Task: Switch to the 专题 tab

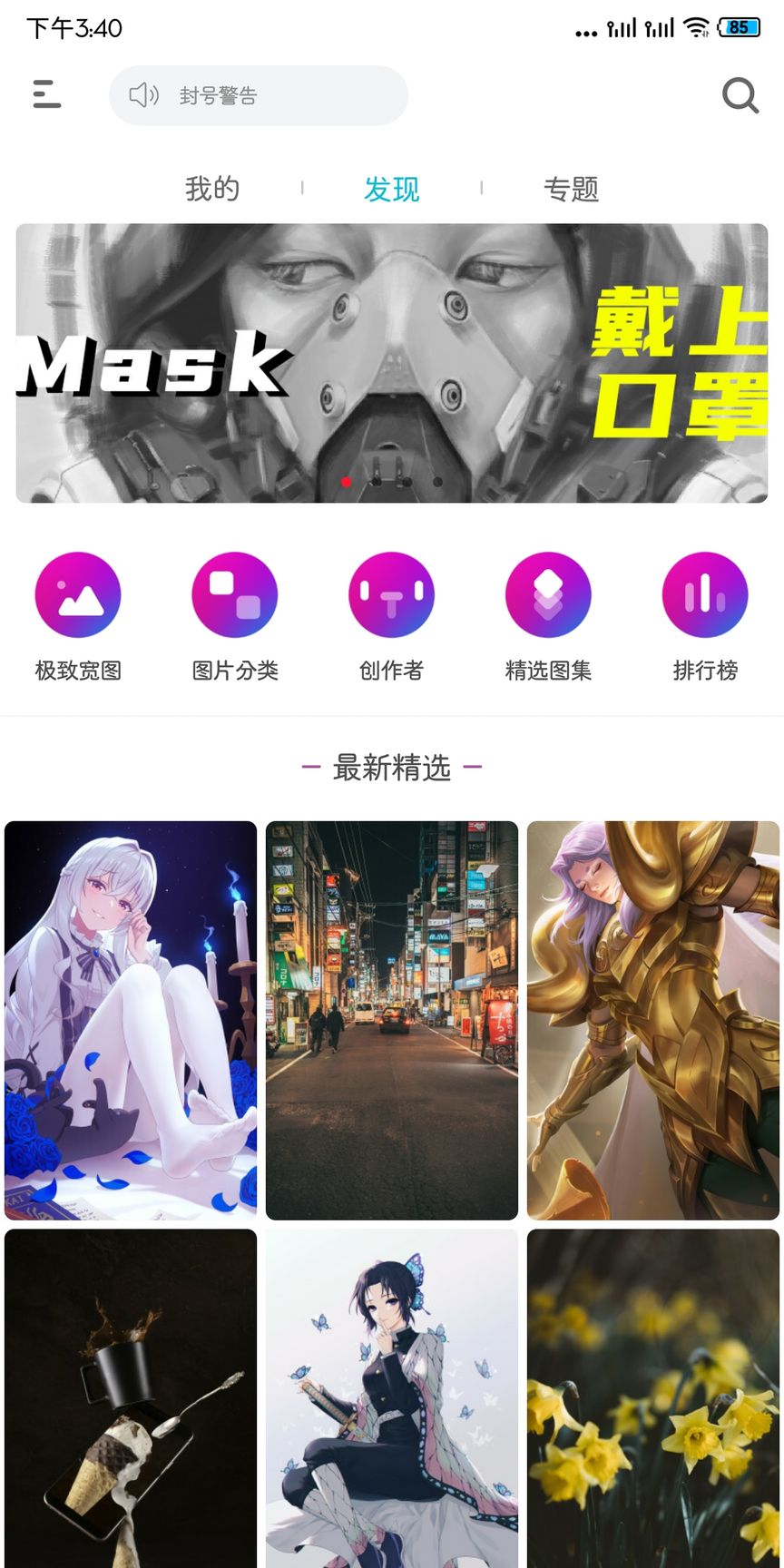Action: [571, 189]
